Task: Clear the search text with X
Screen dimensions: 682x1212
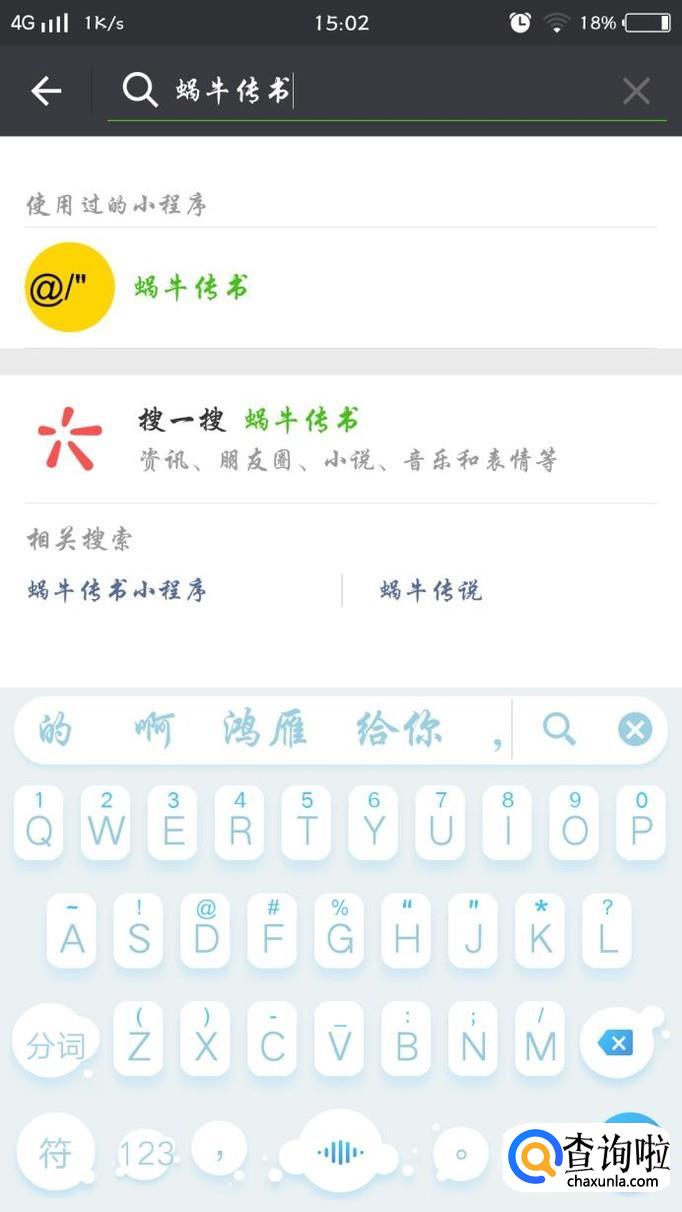Action: pyautogui.click(x=636, y=92)
